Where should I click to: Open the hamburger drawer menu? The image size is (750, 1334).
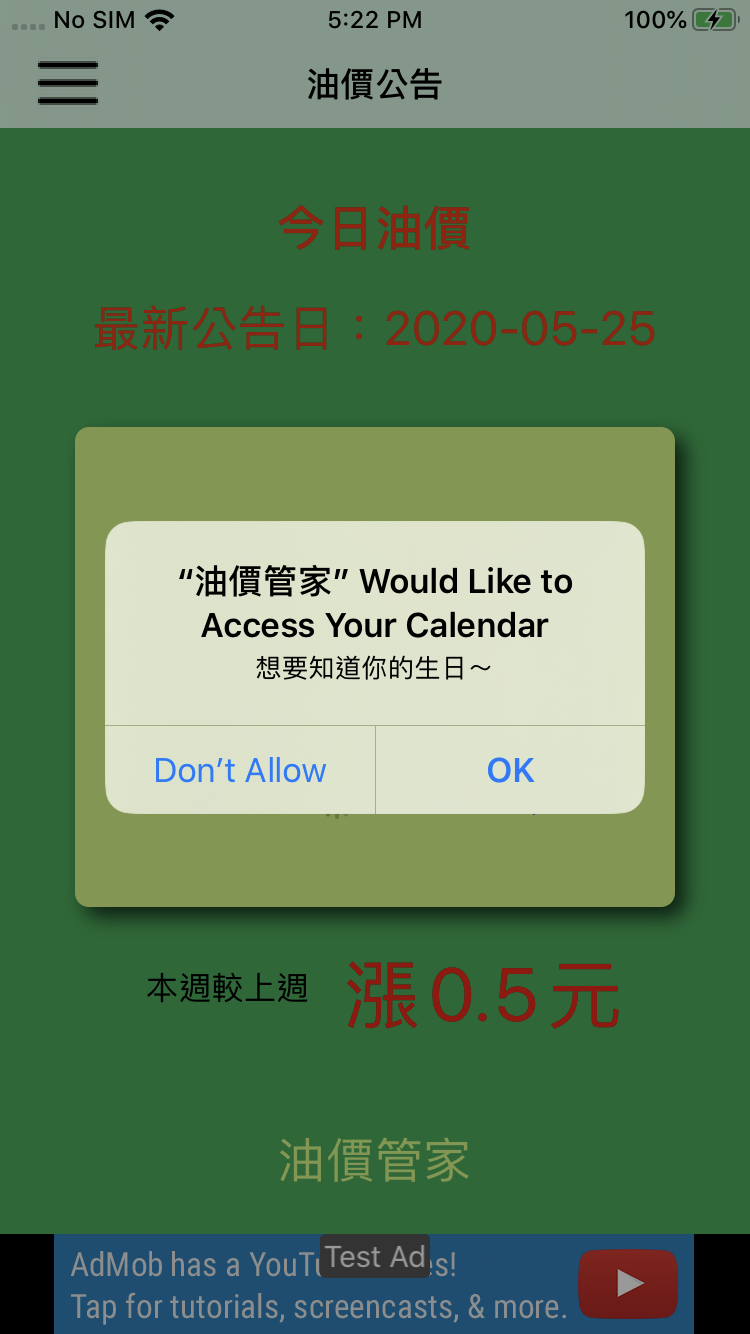[x=68, y=83]
